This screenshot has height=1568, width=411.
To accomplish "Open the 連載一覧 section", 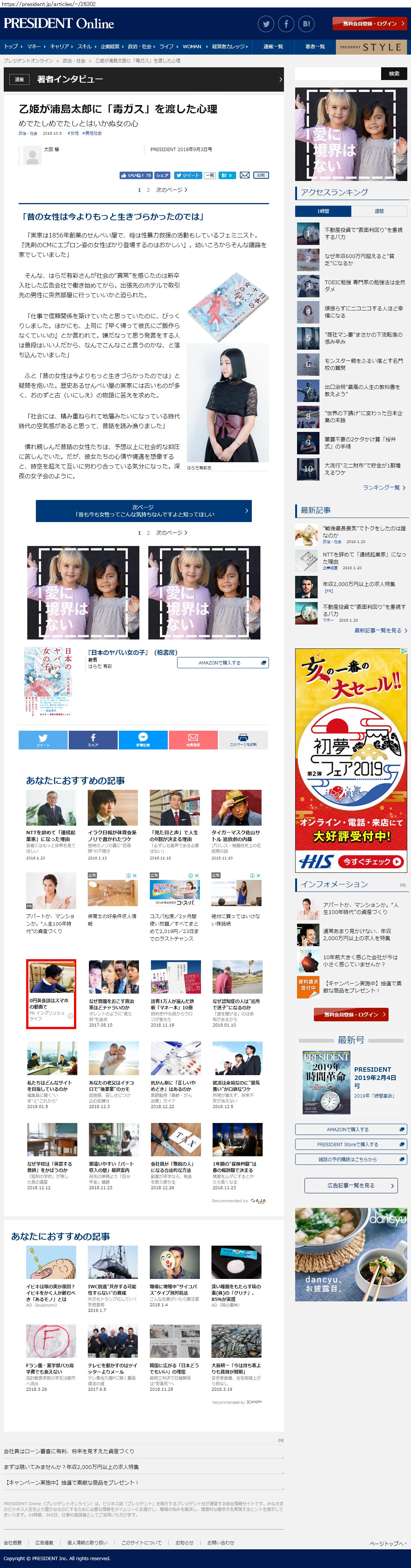I will pos(273,46).
